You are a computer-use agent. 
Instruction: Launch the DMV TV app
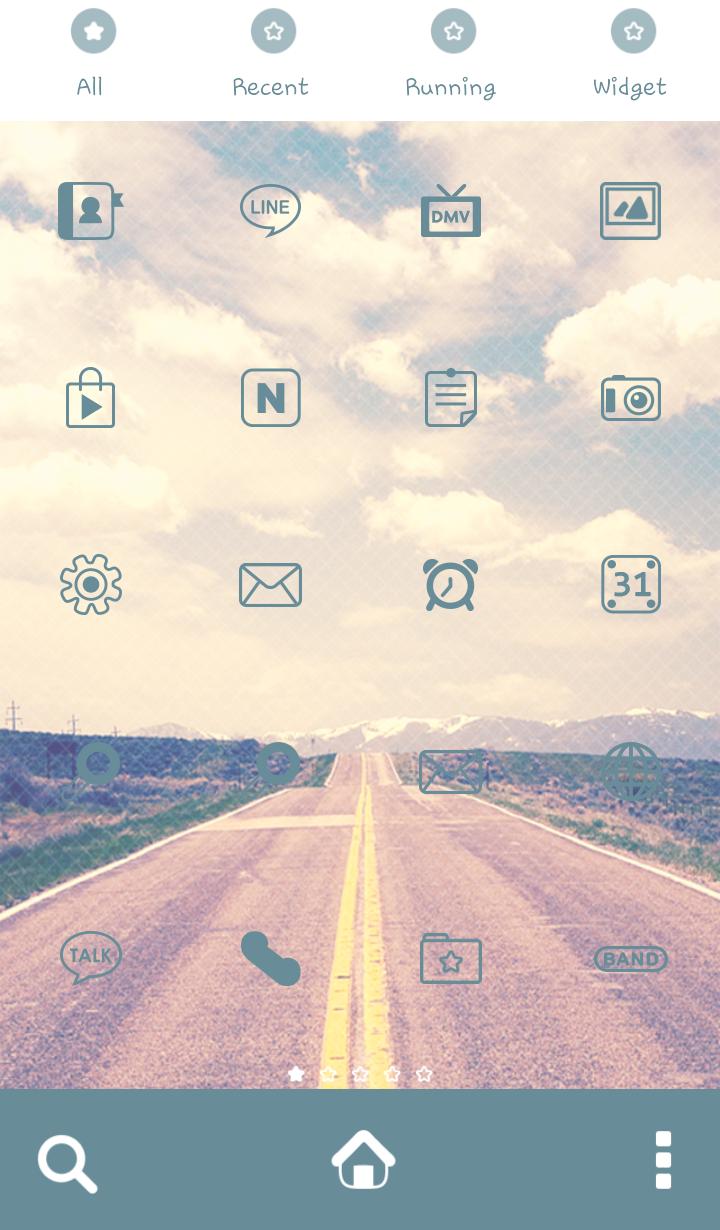pos(450,210)
